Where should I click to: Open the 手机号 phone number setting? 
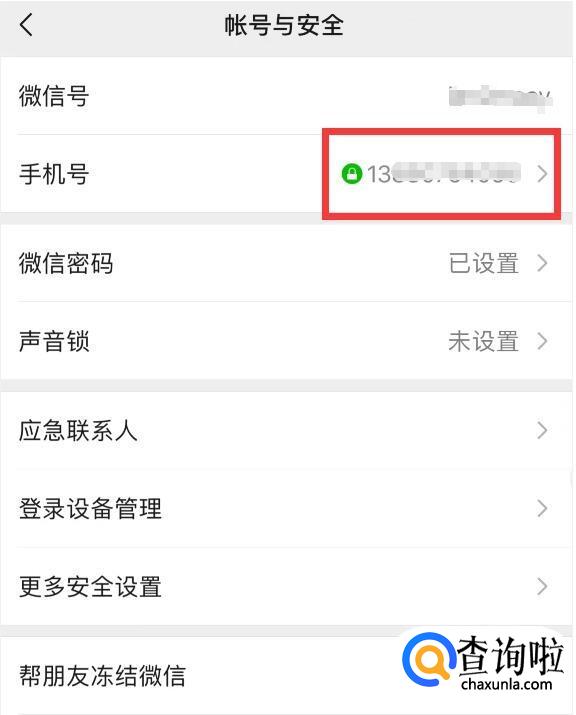click(x=286, y=174)
